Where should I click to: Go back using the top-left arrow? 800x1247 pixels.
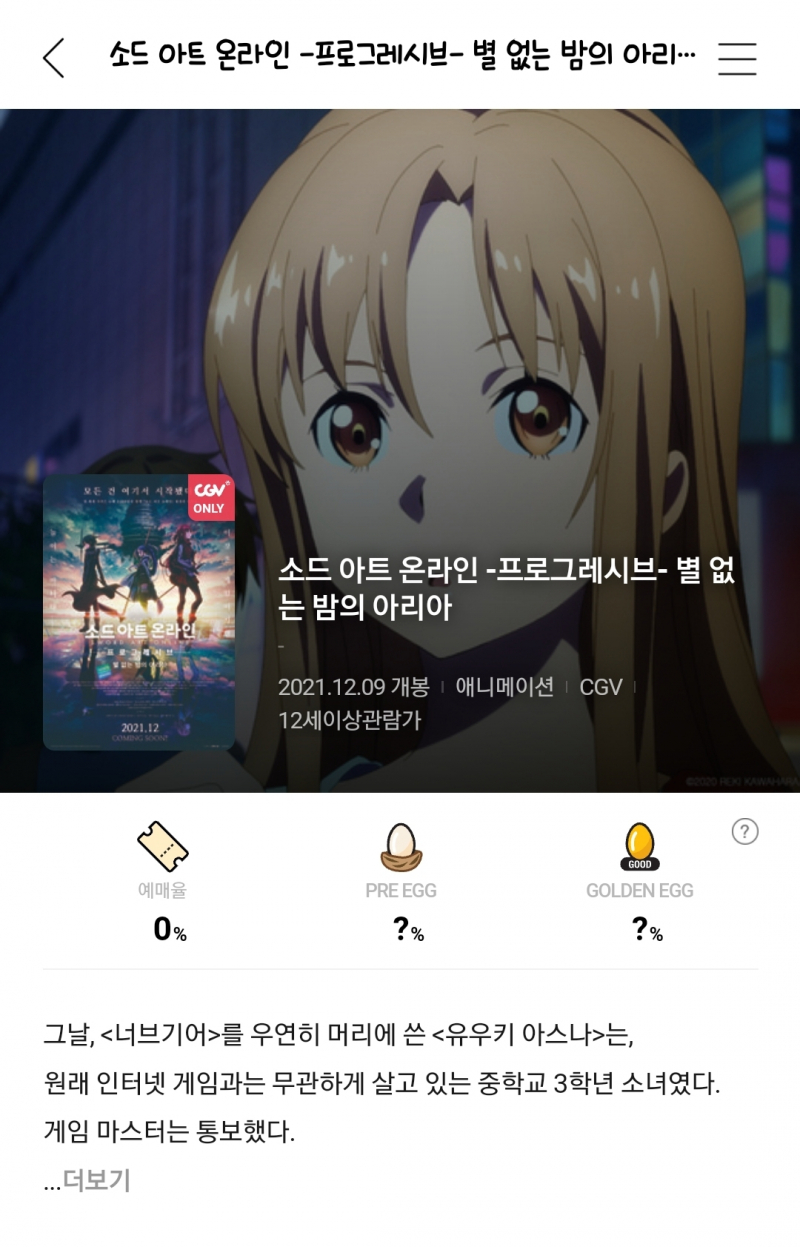(x=54, y=58)
